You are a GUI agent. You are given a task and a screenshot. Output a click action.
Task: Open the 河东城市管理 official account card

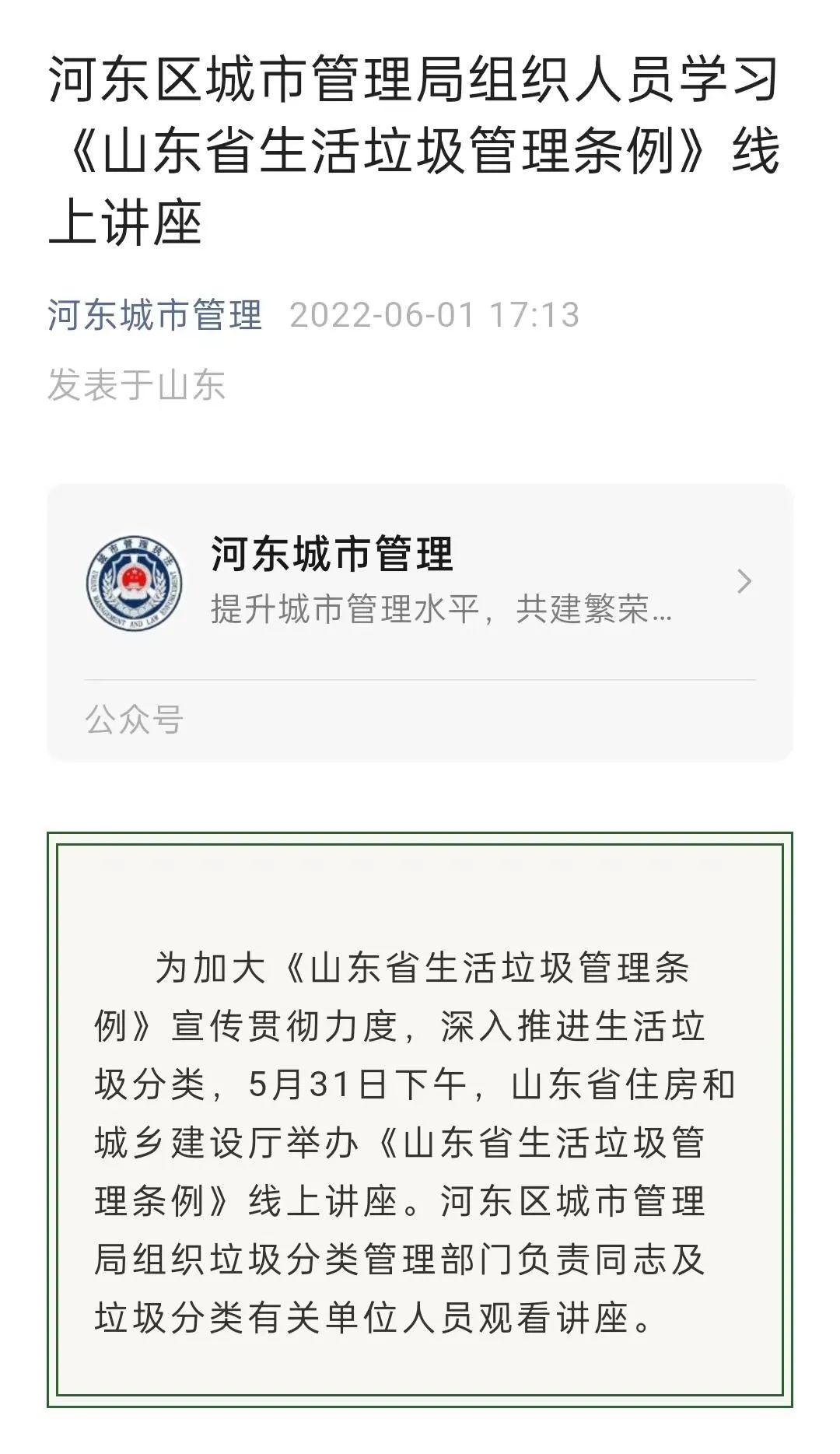(x=420, y=582)
